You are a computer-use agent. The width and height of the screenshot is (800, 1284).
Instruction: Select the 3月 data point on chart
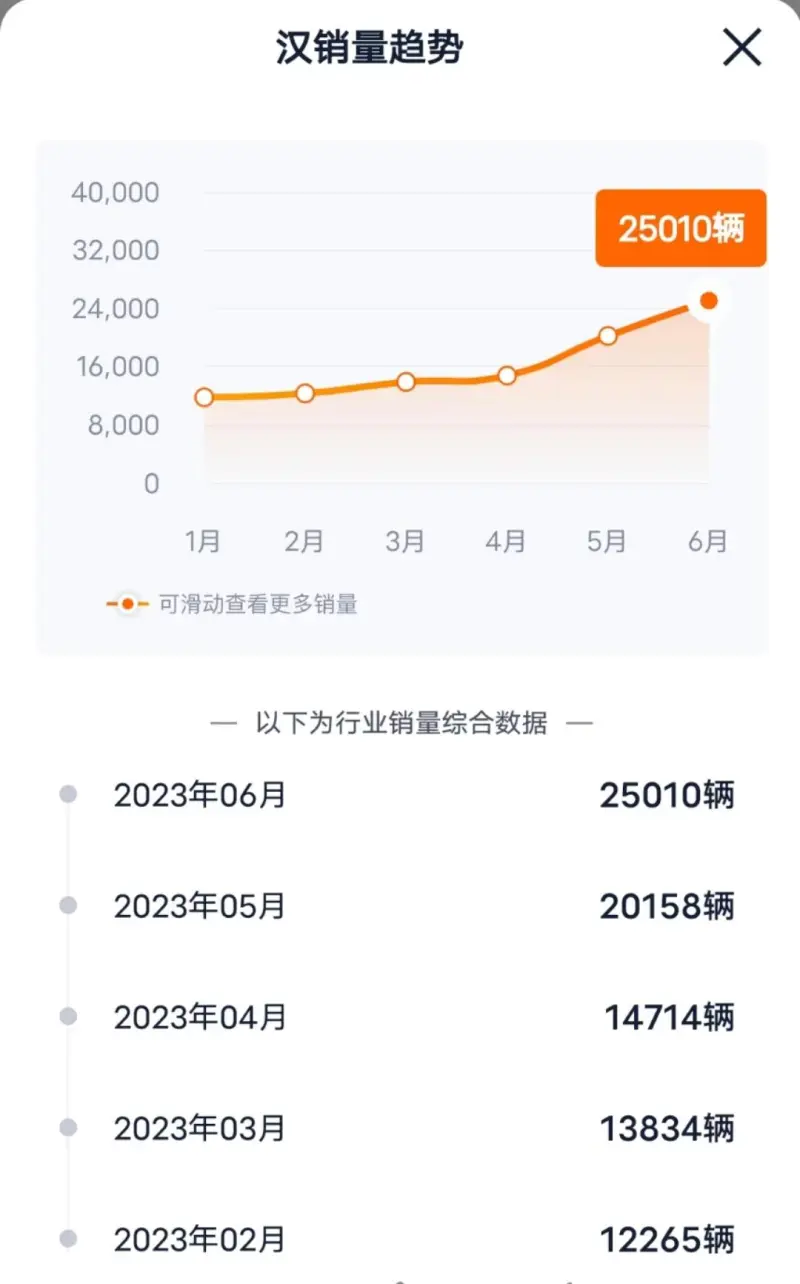point(406,381)
